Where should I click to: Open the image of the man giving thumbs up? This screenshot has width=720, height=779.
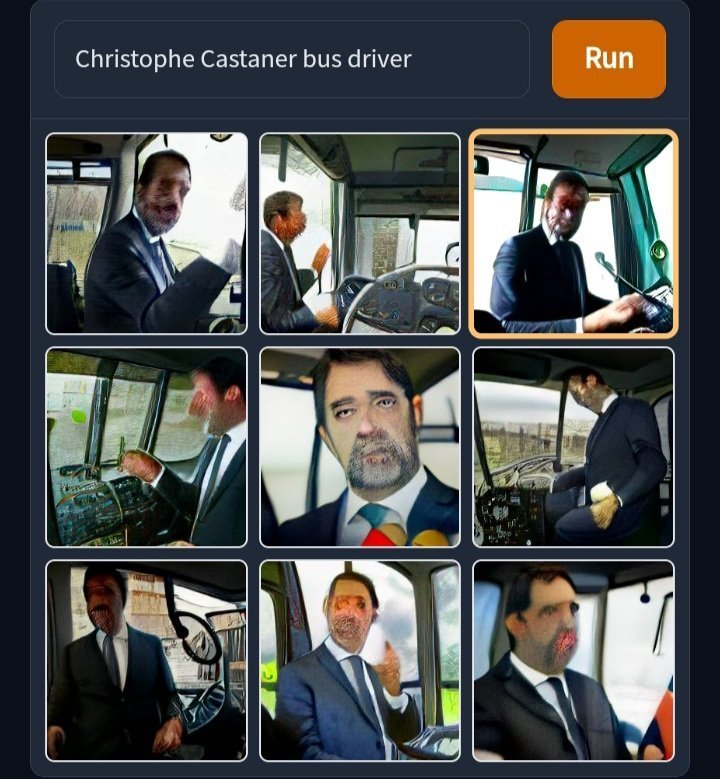coord(360,660)
